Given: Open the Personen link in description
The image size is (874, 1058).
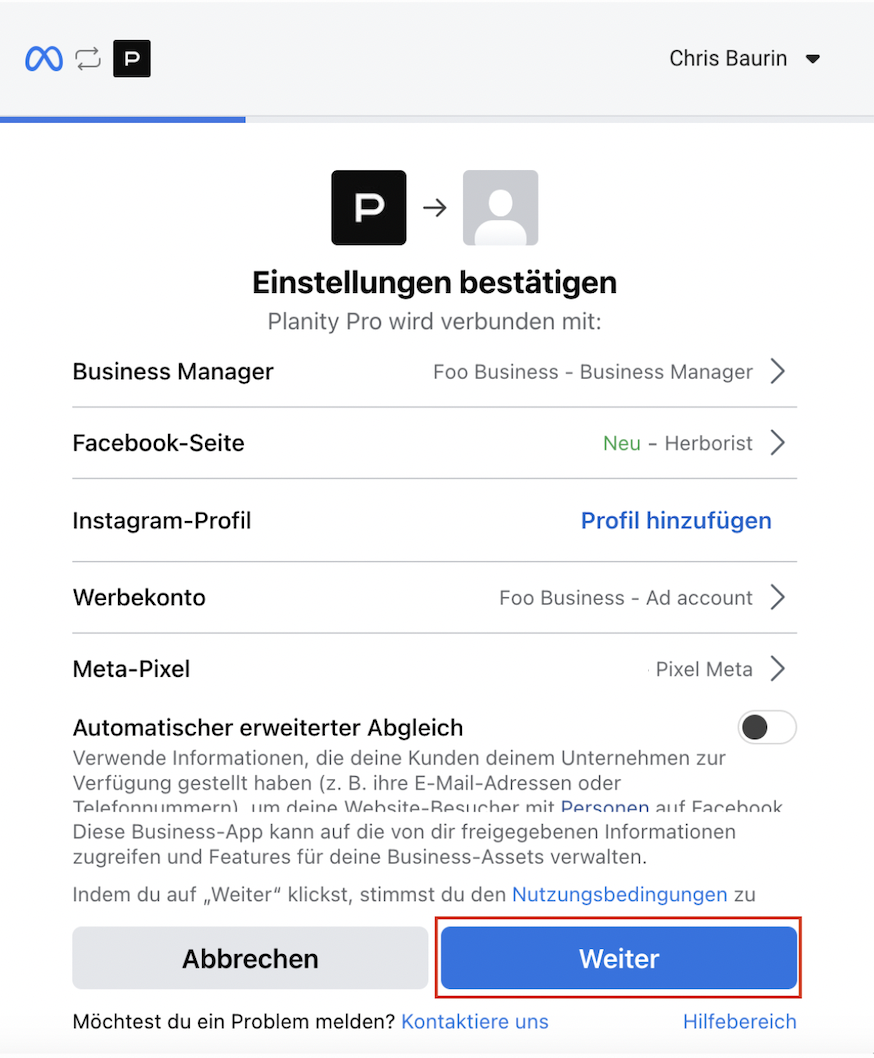Looking at the screenshot, I should click(605, 806).
